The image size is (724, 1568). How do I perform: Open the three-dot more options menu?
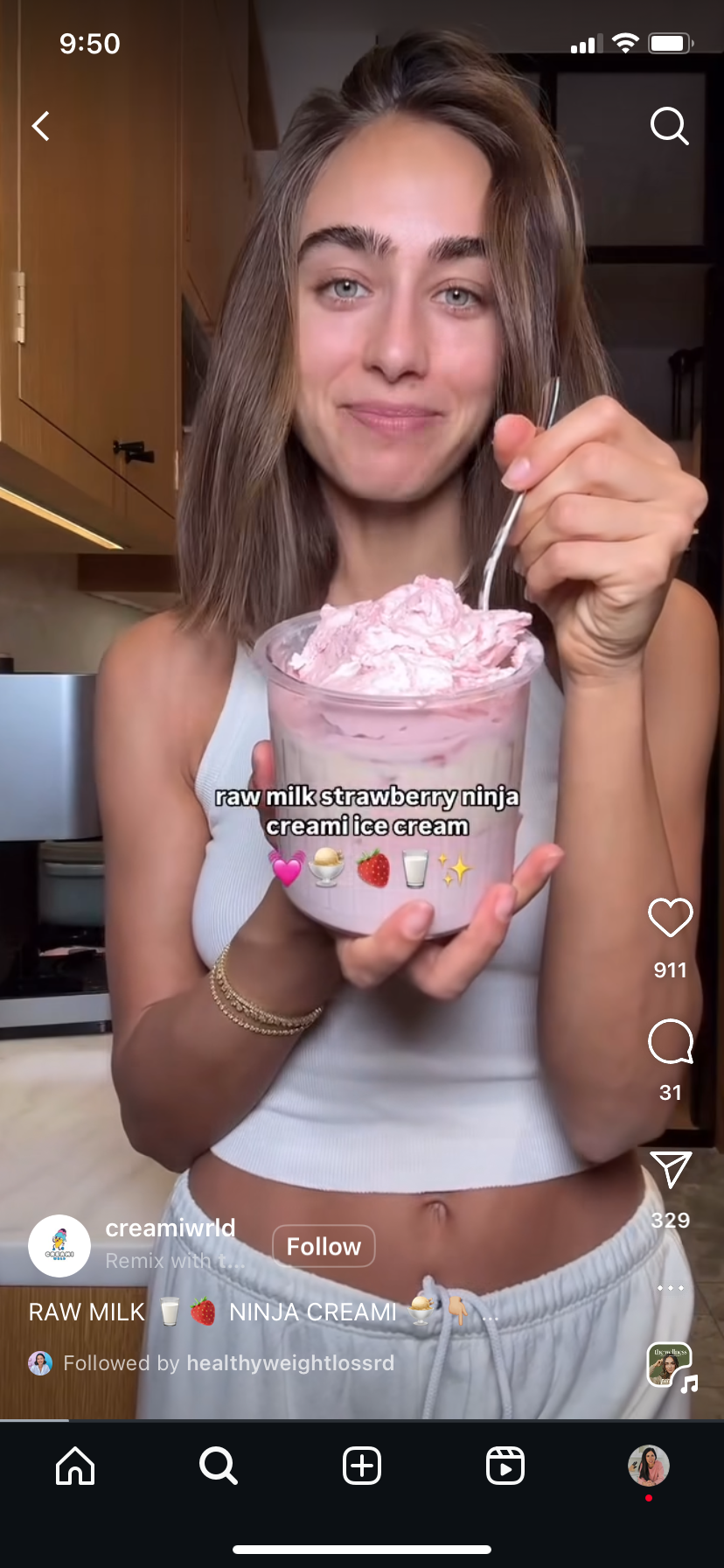click(671, 1287)
